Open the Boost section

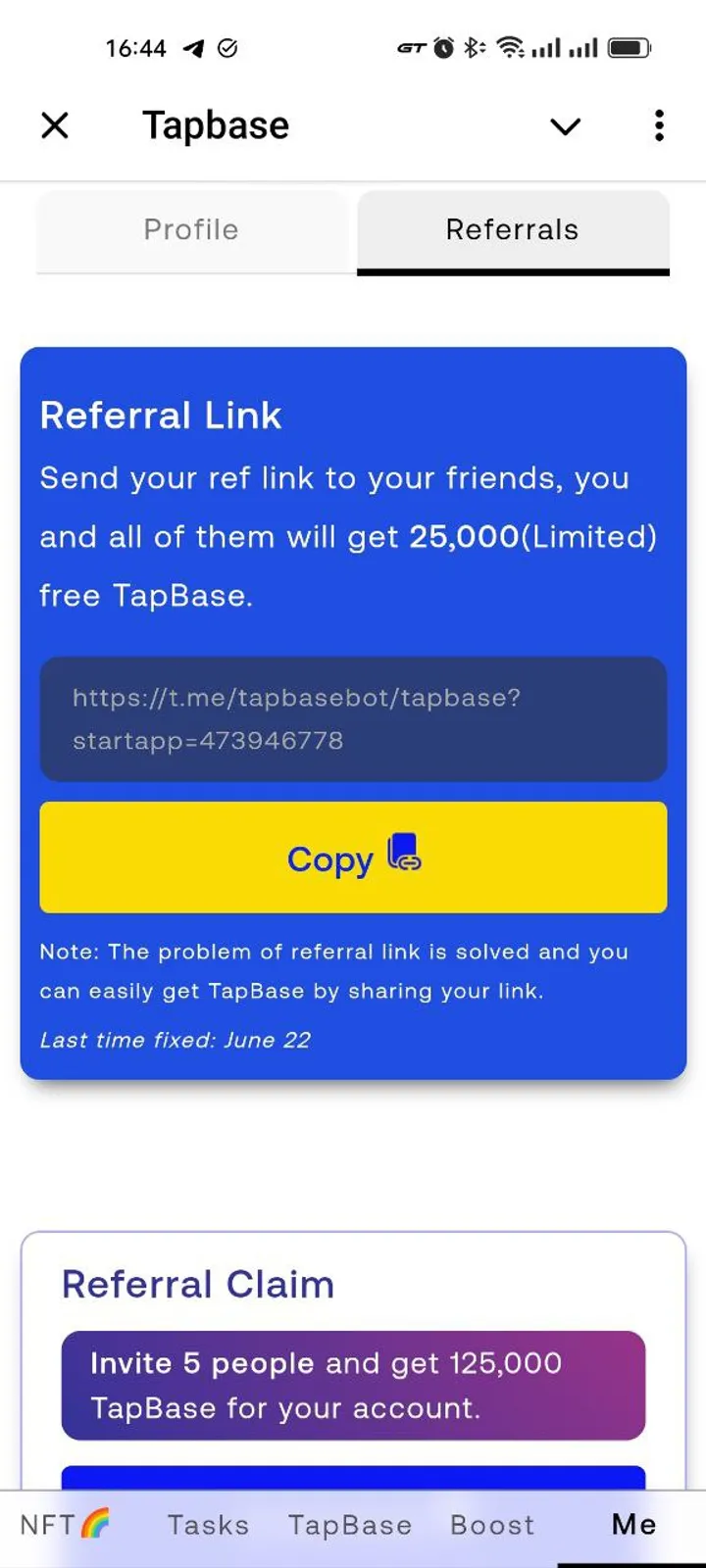[491, 1524]
